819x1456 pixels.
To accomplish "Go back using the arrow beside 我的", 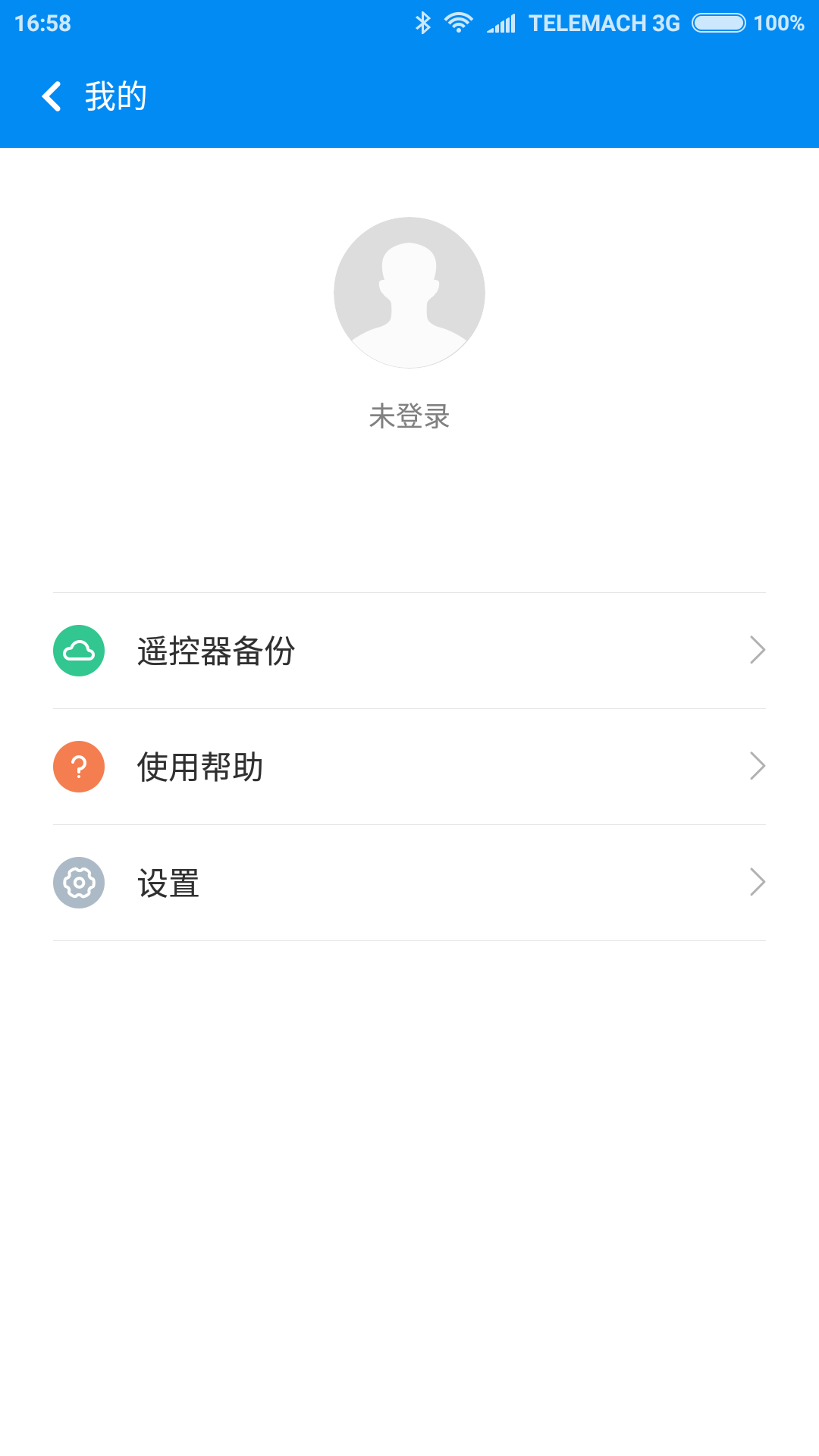I will click(52, 96).
